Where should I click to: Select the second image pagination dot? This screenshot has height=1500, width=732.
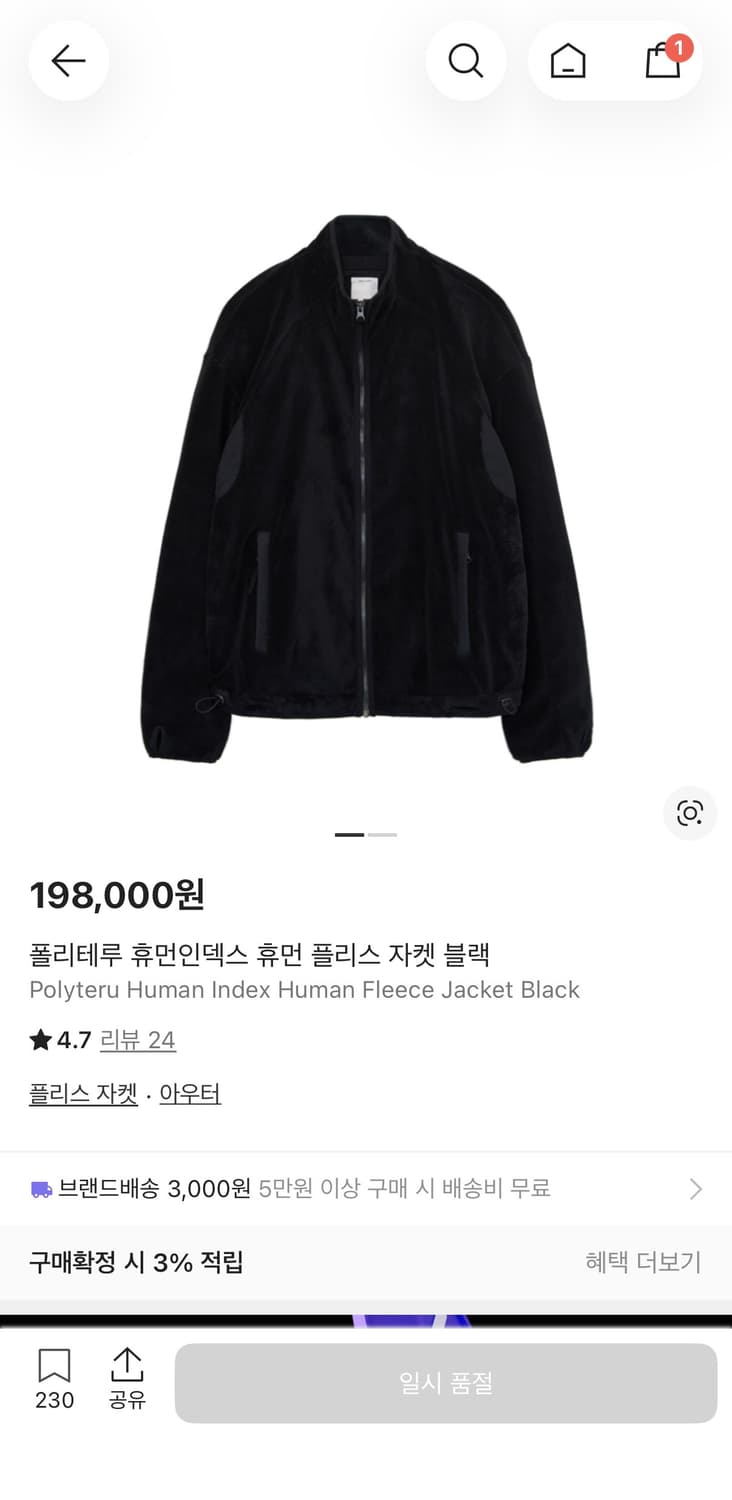click(384, 834)
